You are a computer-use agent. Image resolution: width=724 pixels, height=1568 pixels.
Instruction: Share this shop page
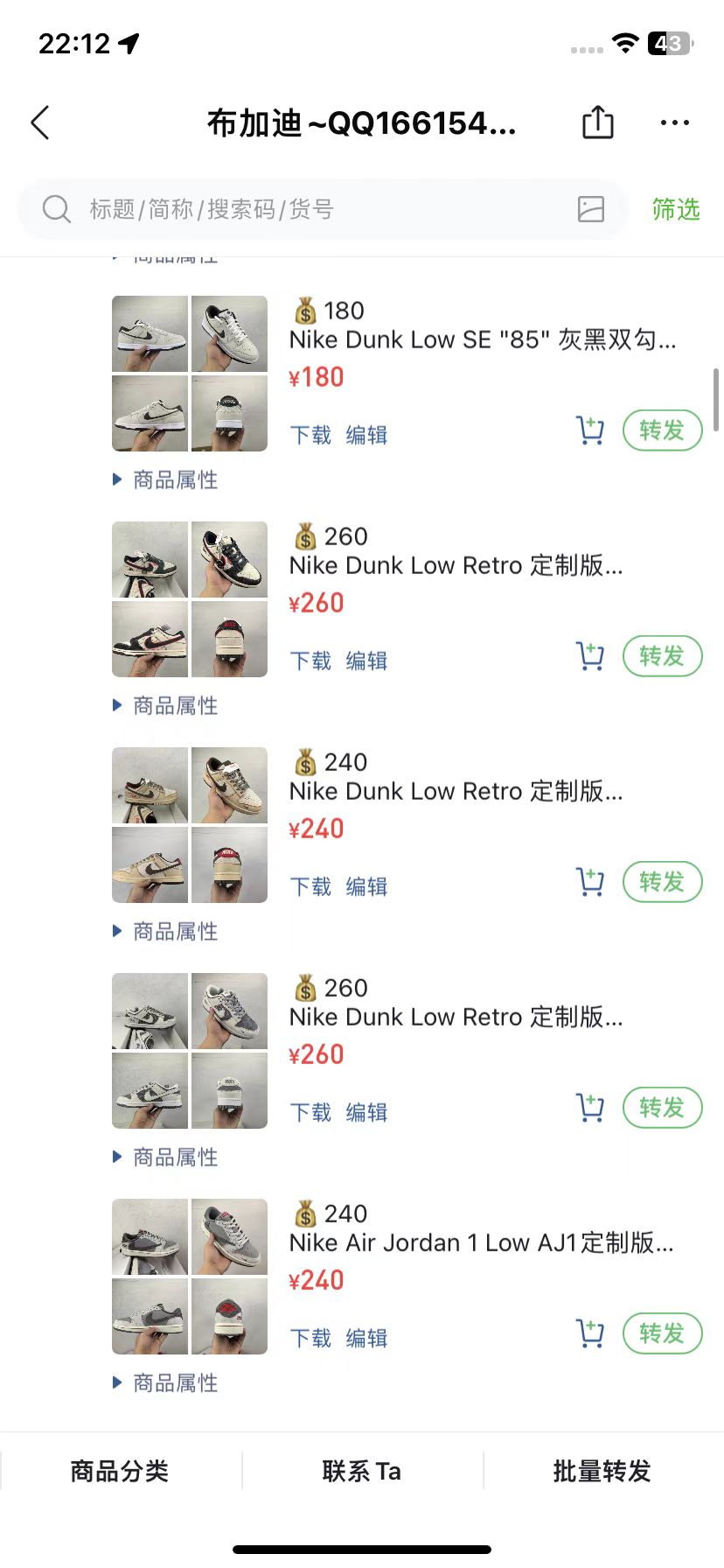[598, 122]
